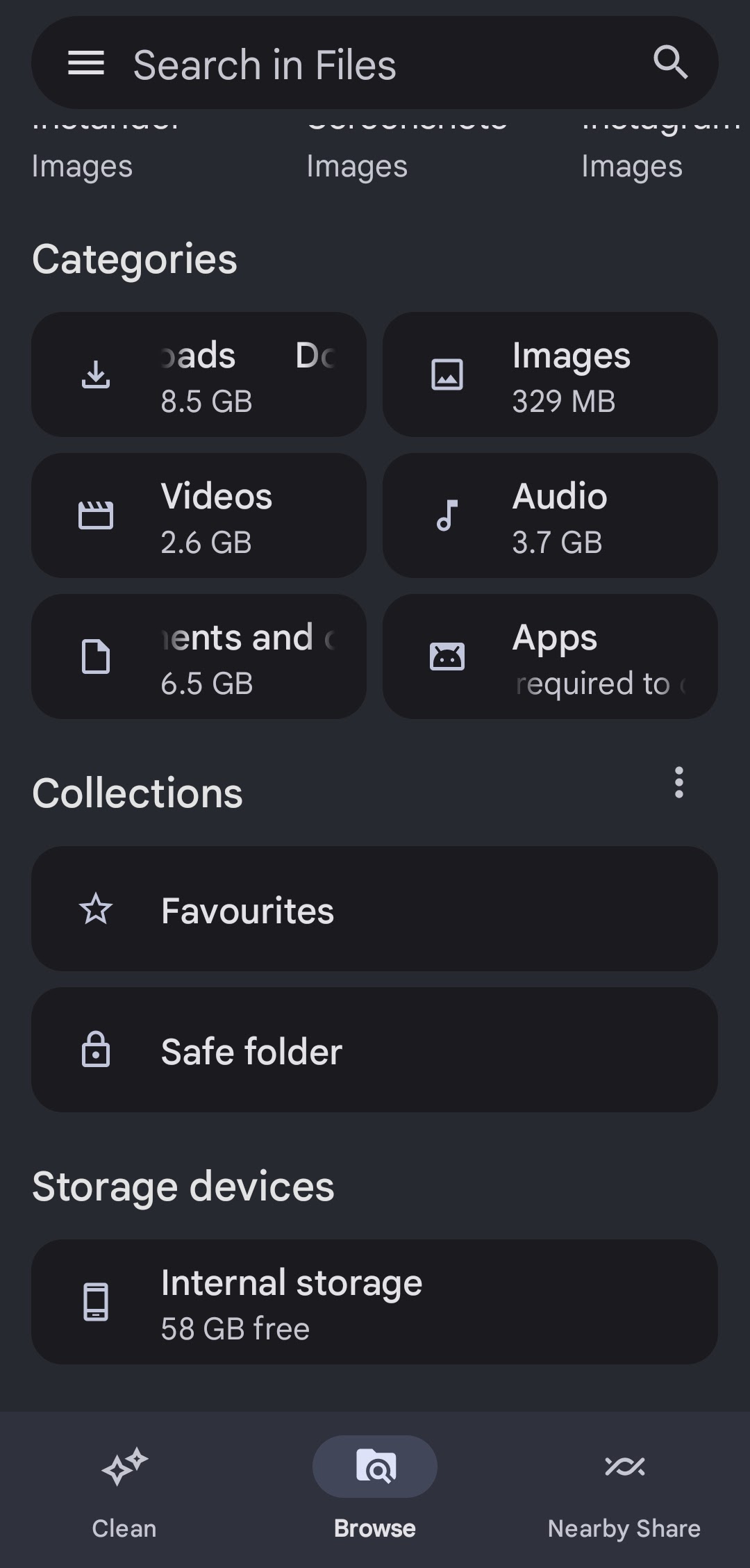Viewport: 750px width, 1568px height.
Task: Browse the Videos category
Action: [199, 516]
